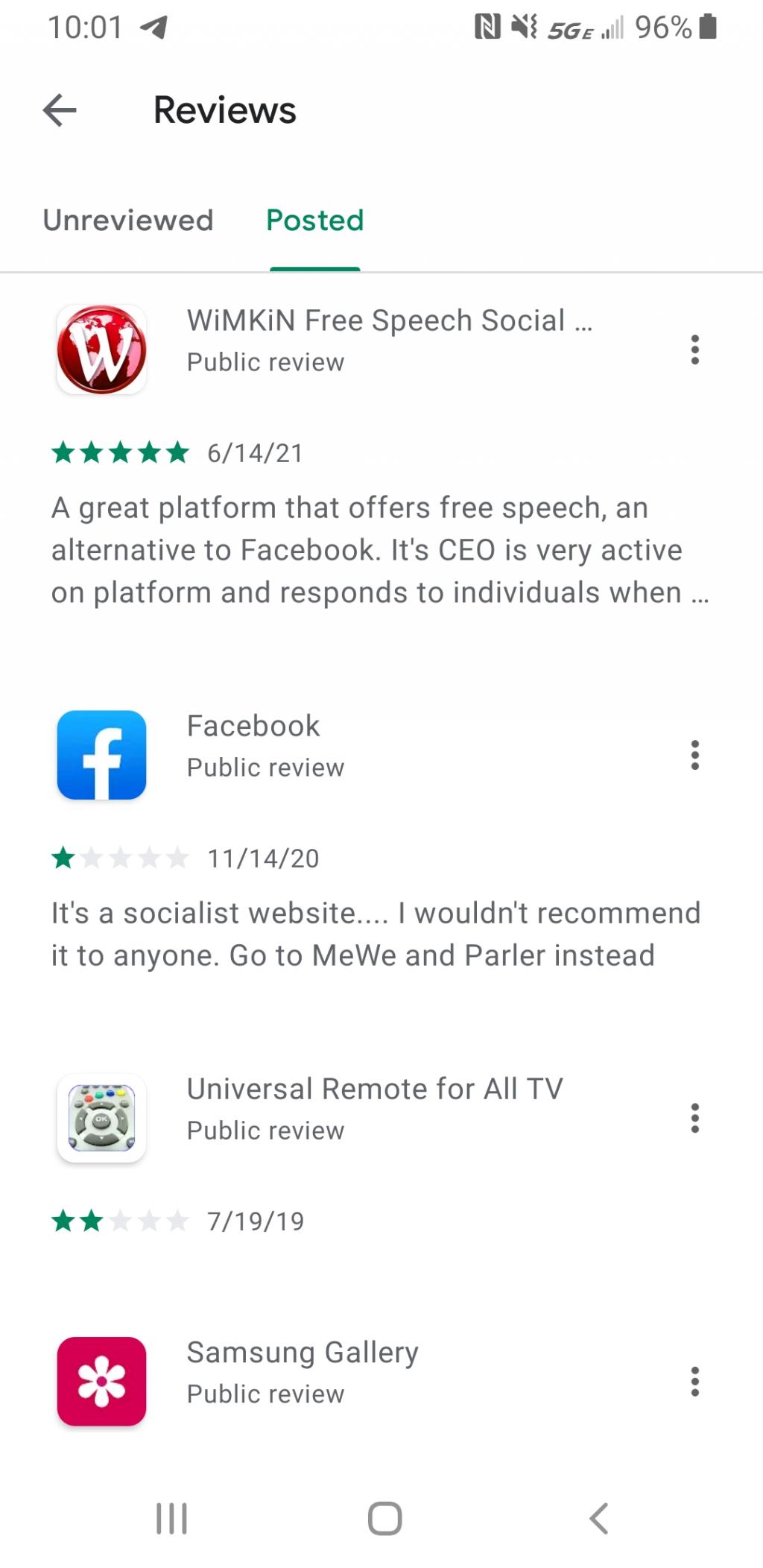
Task: Open more options for the WiMKiN review
Action: pos(694,350)
